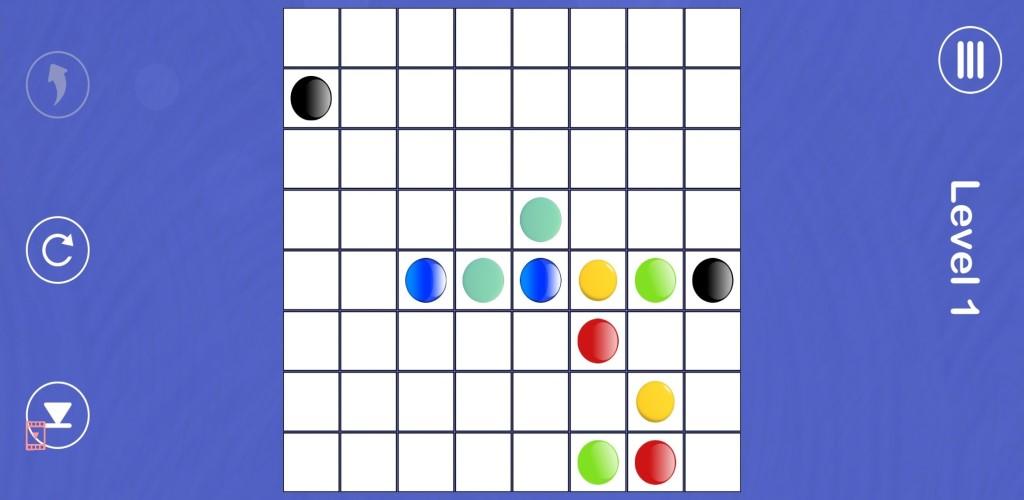
Task: Select the black ball alone in the second row
Action: point(311,98)
